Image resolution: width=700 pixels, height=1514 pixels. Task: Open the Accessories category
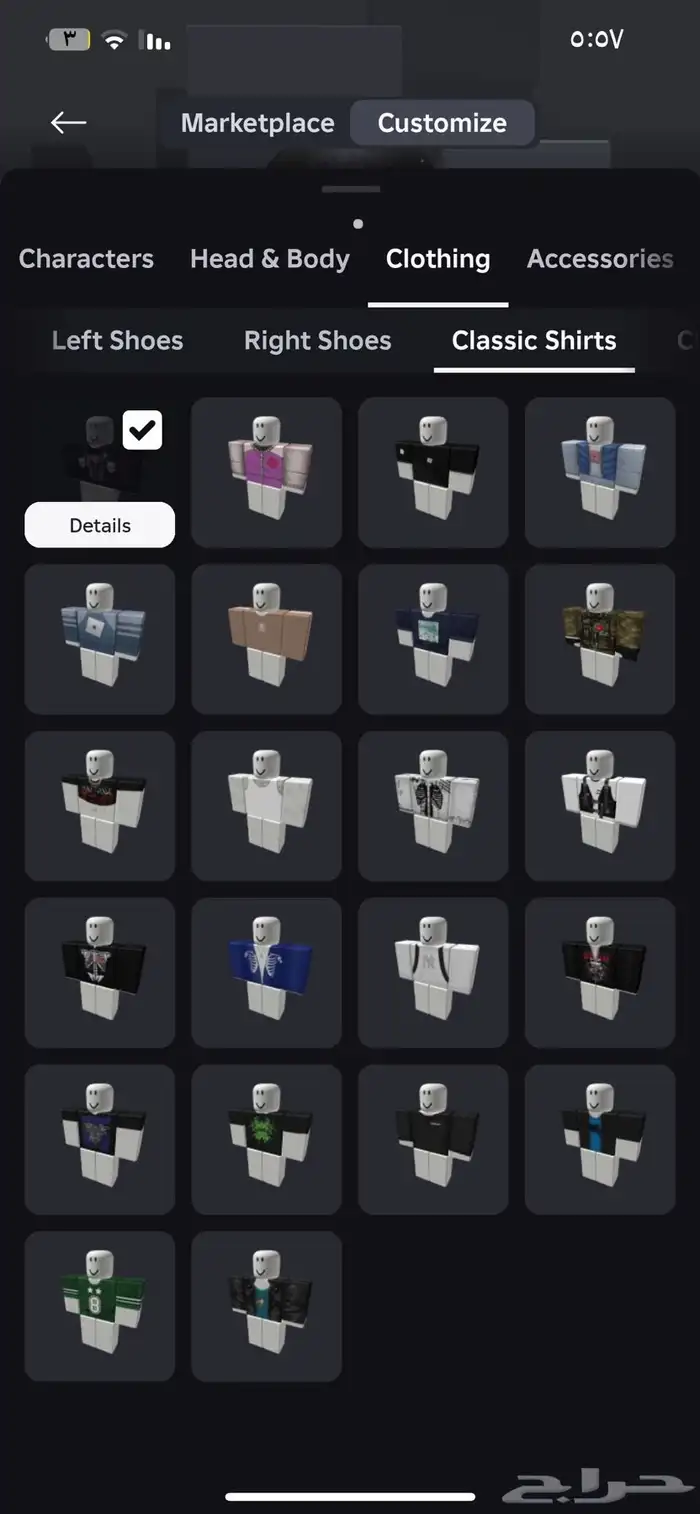pyautogui.click(x=600, y=259)
